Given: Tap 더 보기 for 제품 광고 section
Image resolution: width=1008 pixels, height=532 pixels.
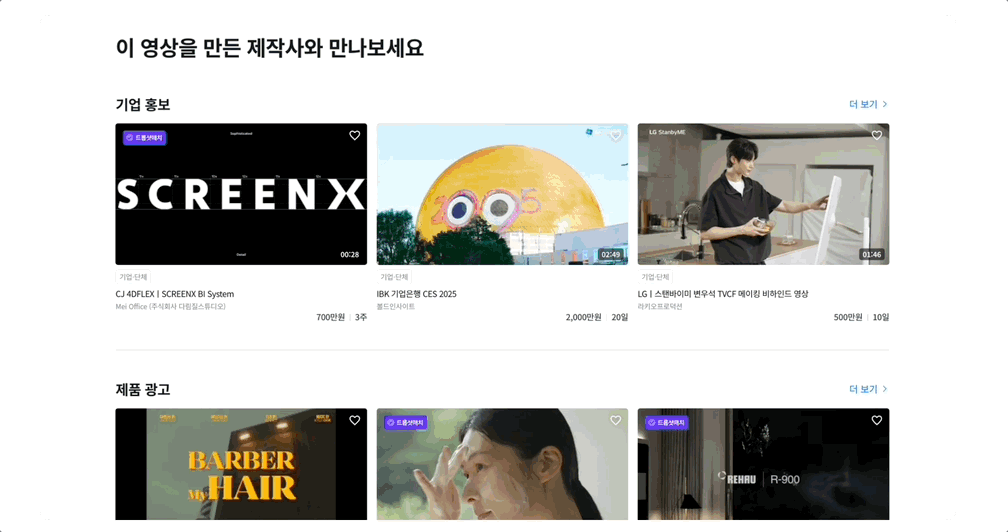Looking at the screenshot, I should (x=867, y=389).
